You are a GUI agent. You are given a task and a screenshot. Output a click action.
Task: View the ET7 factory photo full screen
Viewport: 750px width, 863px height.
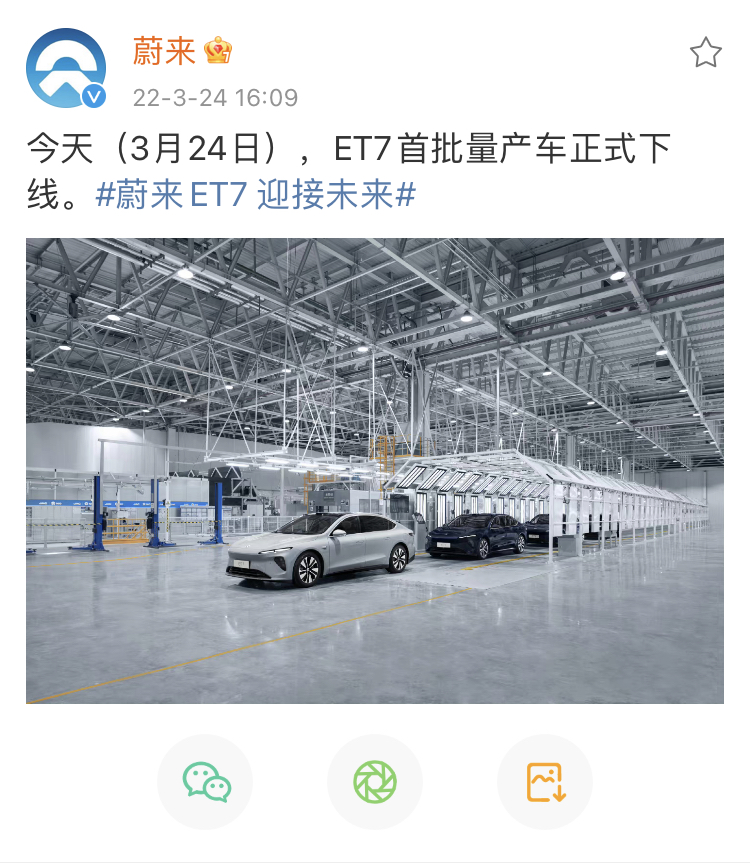coord(375,470)
